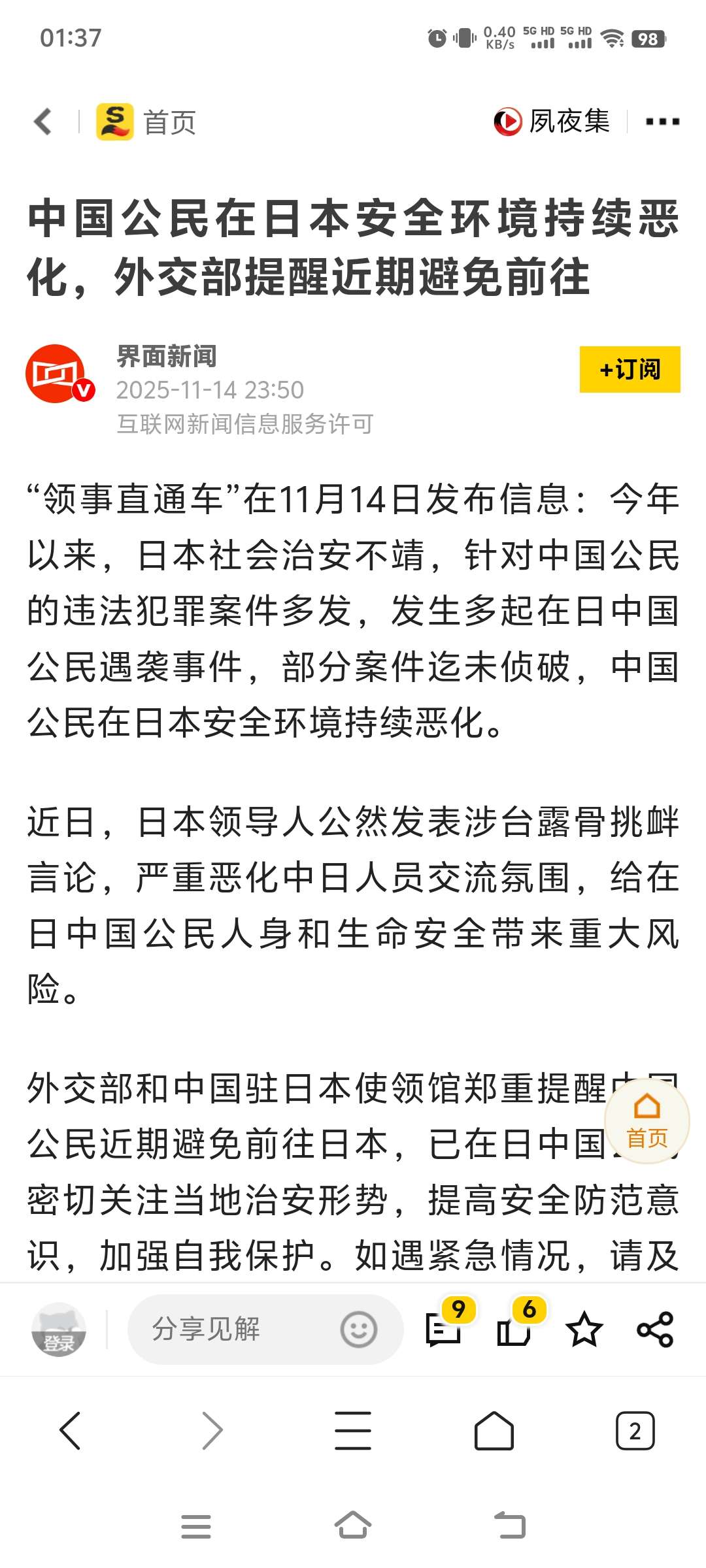Subscribe to 界面新闻 with the +订阅 button
This screenshot has width=706, height=1568.
[x=630, y=369]
